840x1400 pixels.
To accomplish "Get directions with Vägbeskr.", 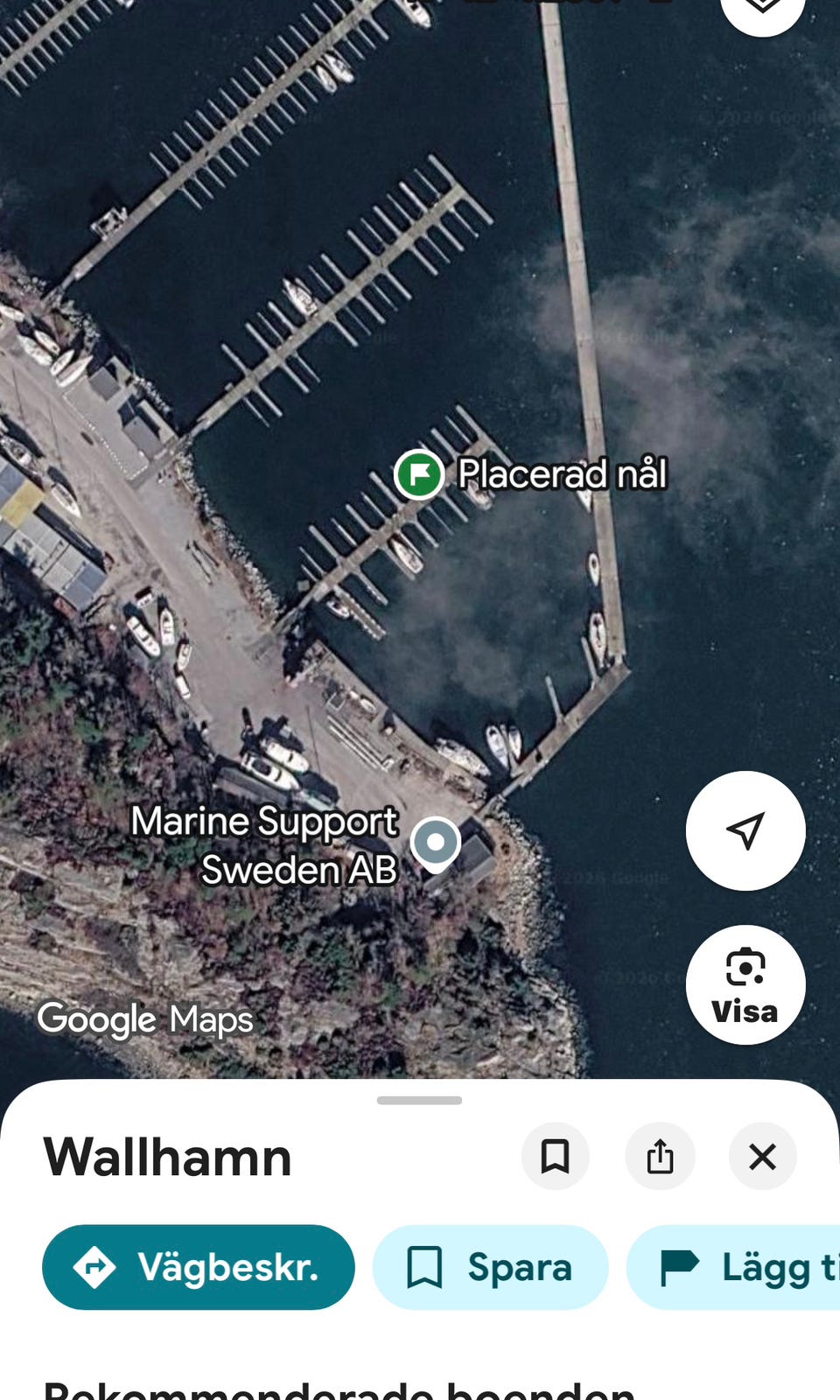I will coord(199,1267).
